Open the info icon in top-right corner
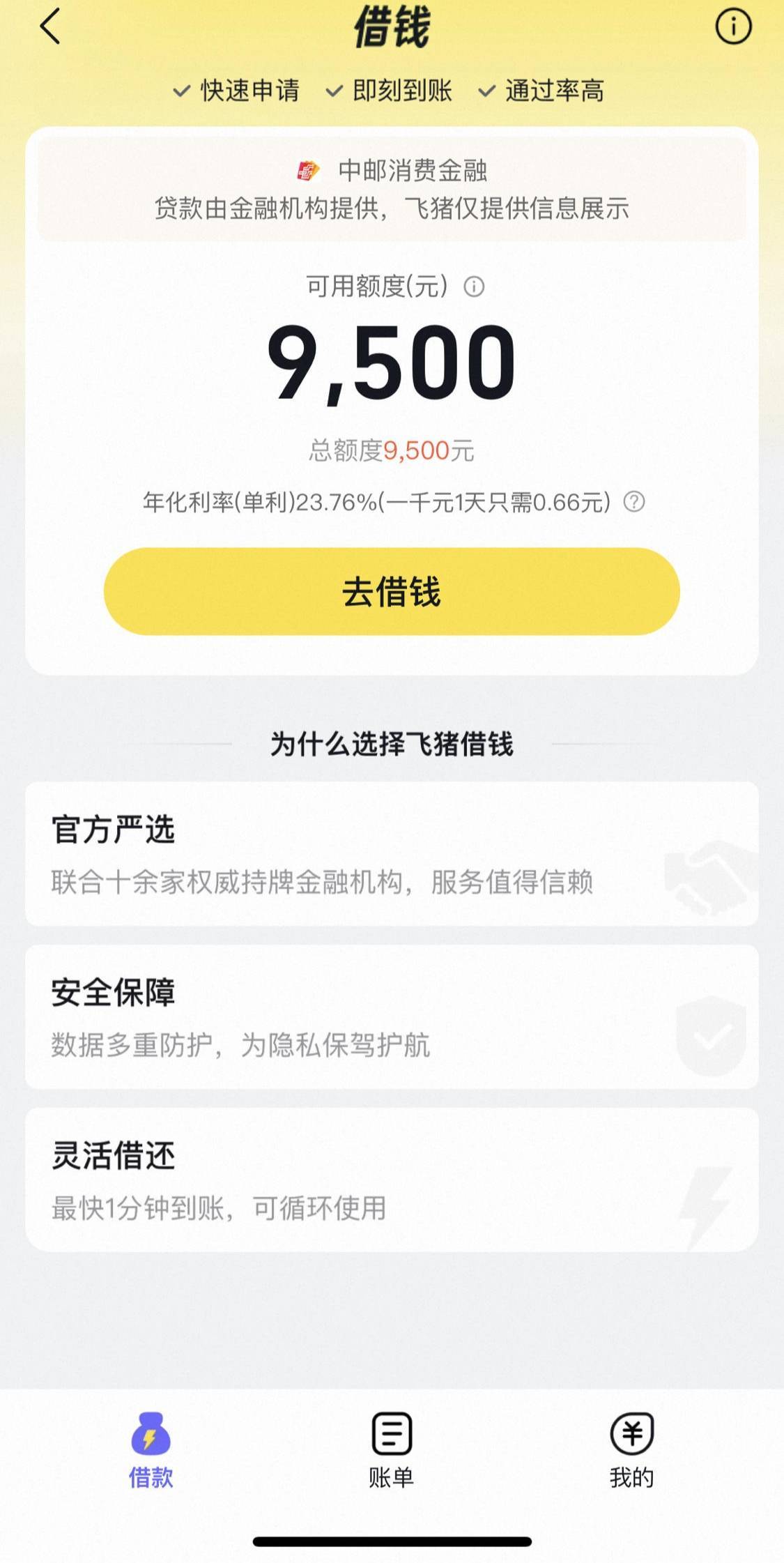The image size is (784, 1563). click(x=733, y=26)
